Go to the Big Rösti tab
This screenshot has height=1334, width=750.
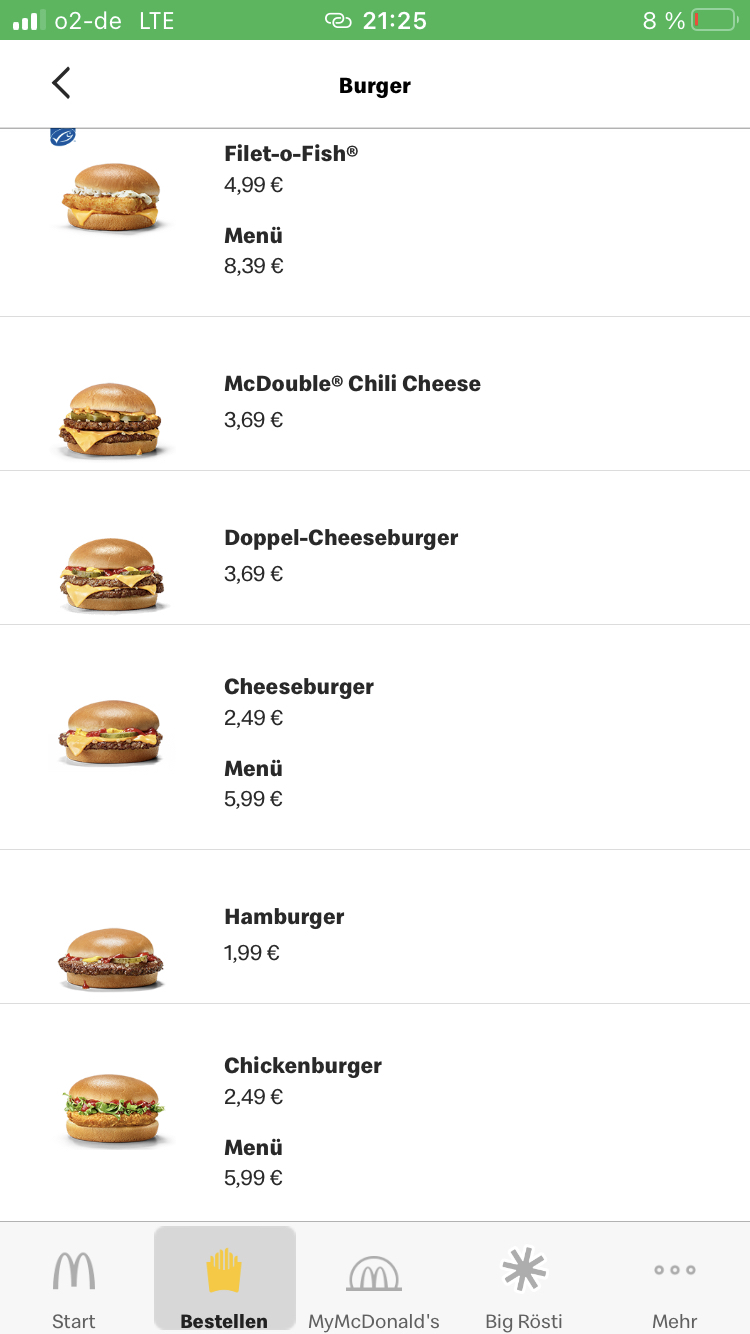[524, 1283]
